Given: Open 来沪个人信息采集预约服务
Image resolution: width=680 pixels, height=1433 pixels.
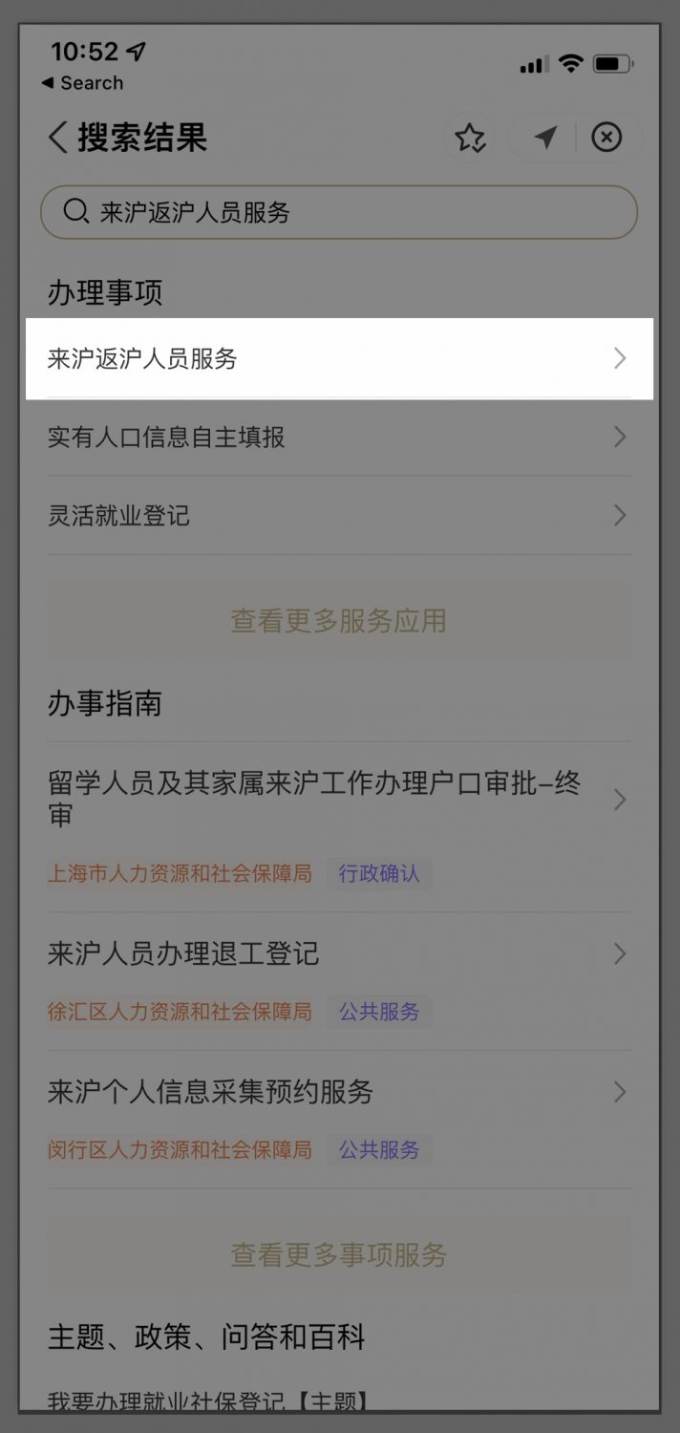Looking at the screenshot, I should (338, 1092).
